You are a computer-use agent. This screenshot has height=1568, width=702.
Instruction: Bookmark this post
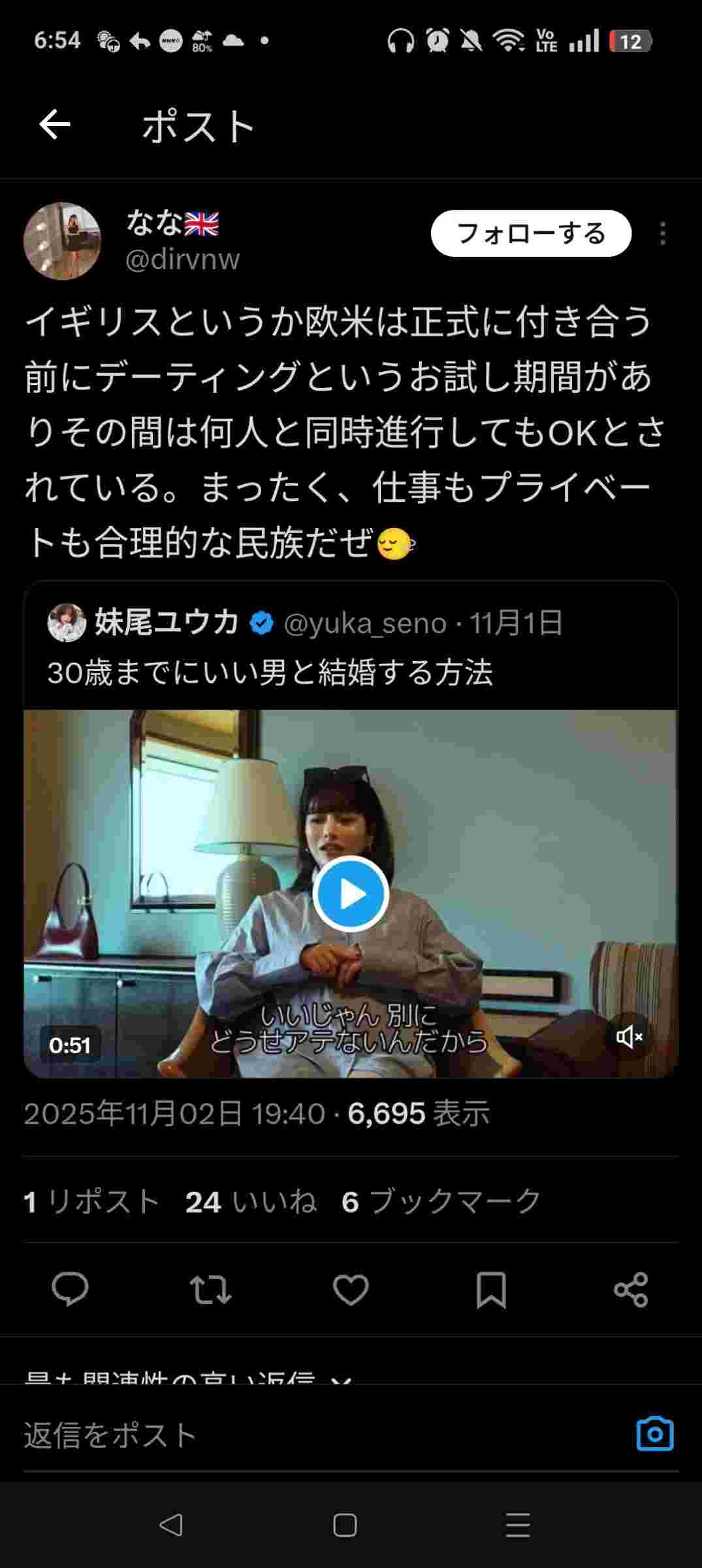[x=491, y=1289]
